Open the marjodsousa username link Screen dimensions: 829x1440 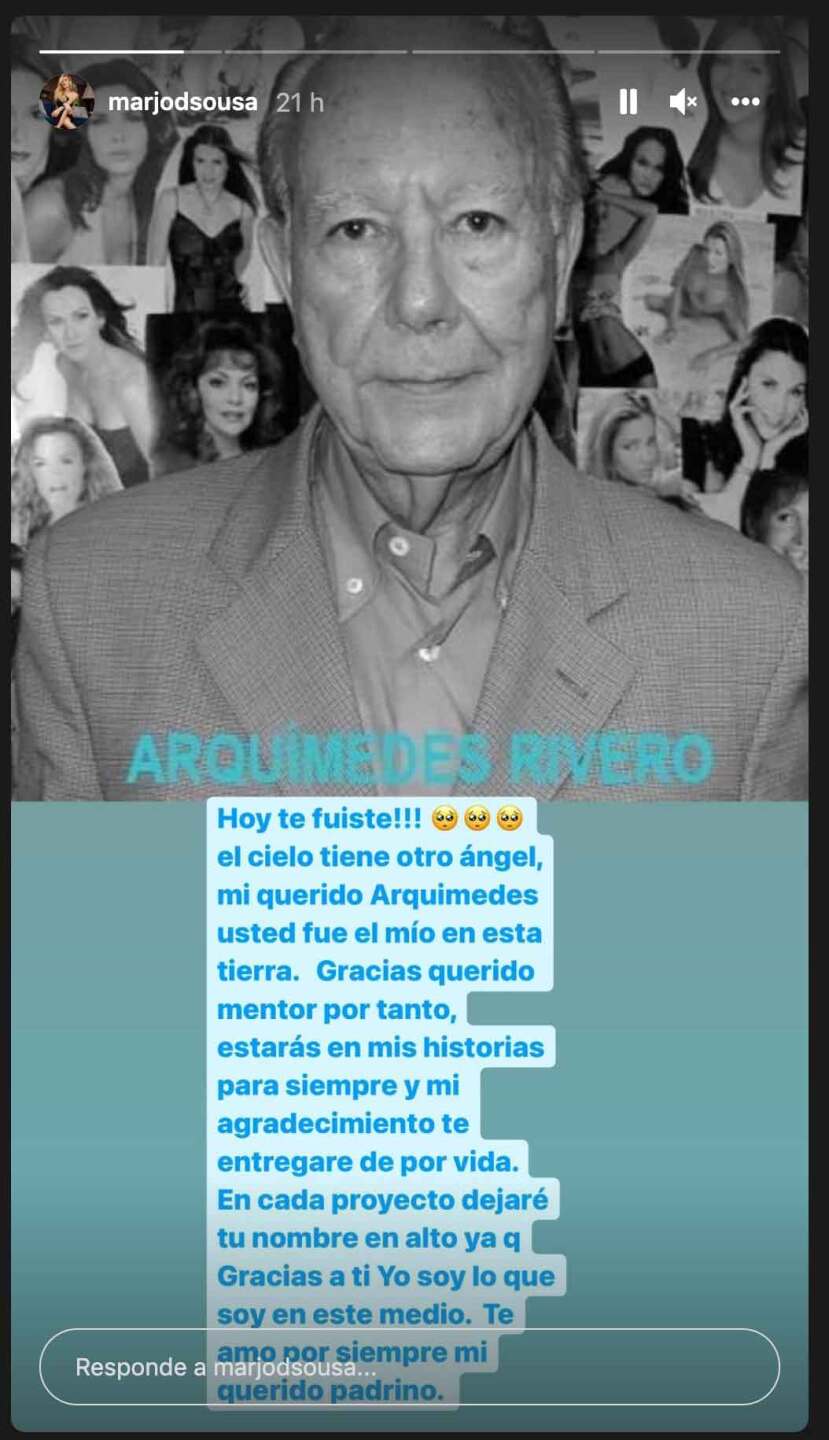182,102
